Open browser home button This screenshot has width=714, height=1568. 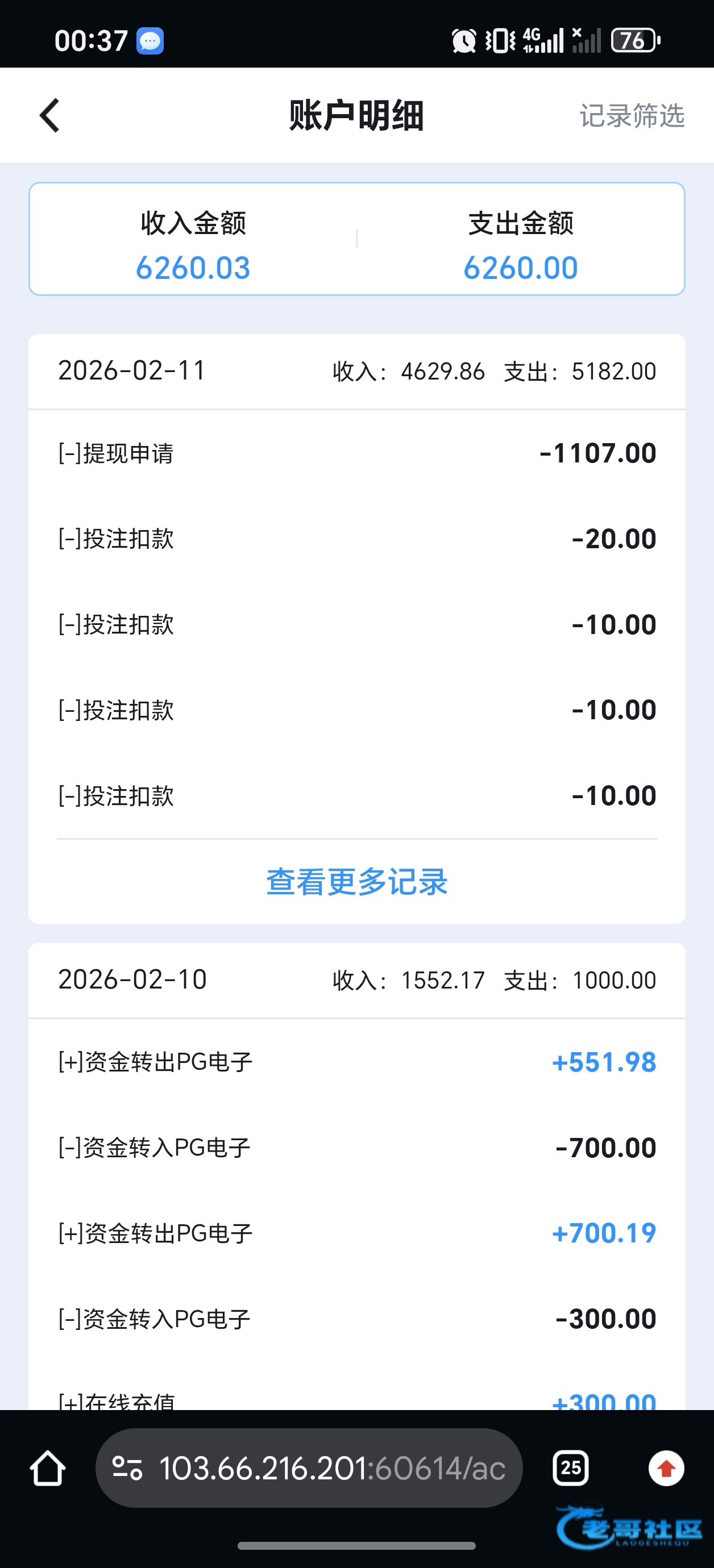click(x=48, y=1468)
